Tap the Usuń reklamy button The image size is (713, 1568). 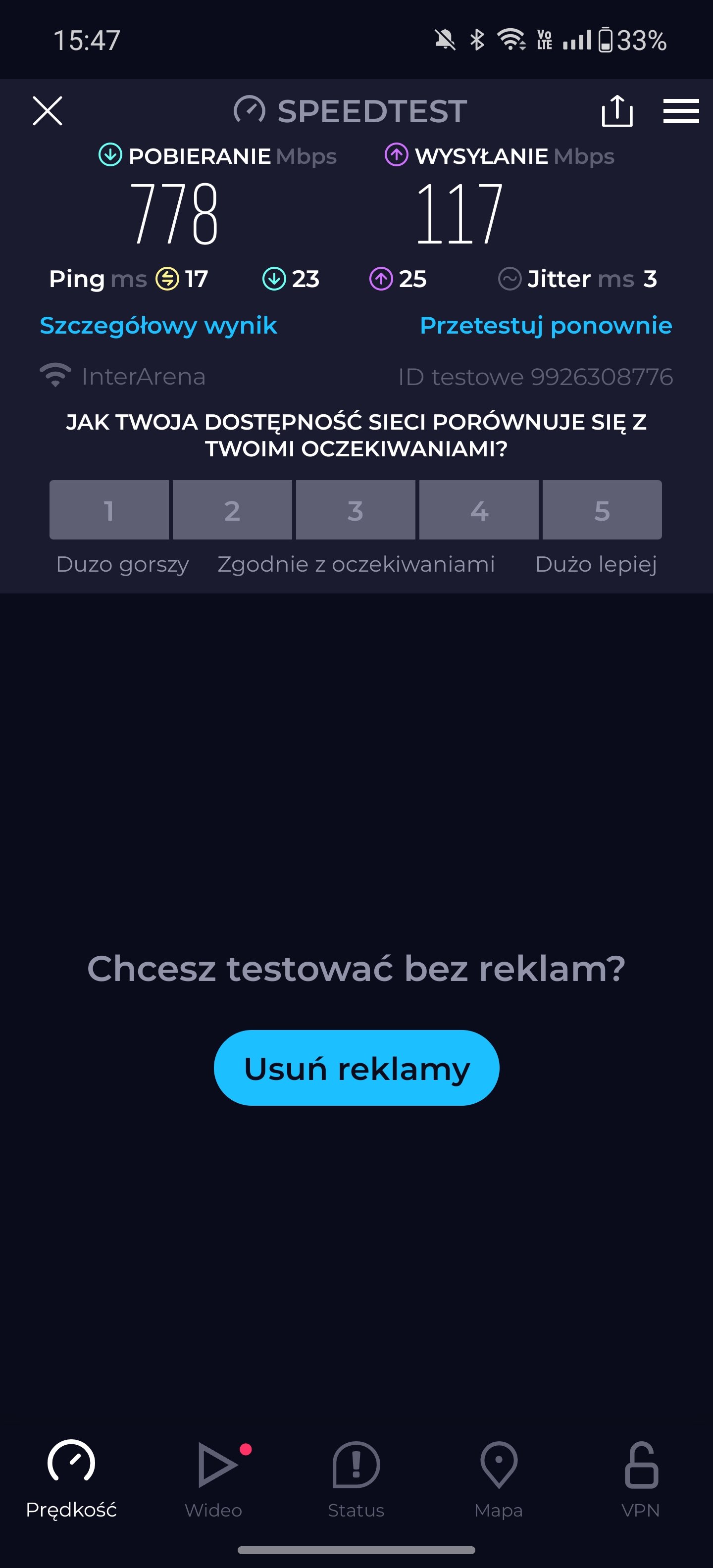(x=356, y=1068)
